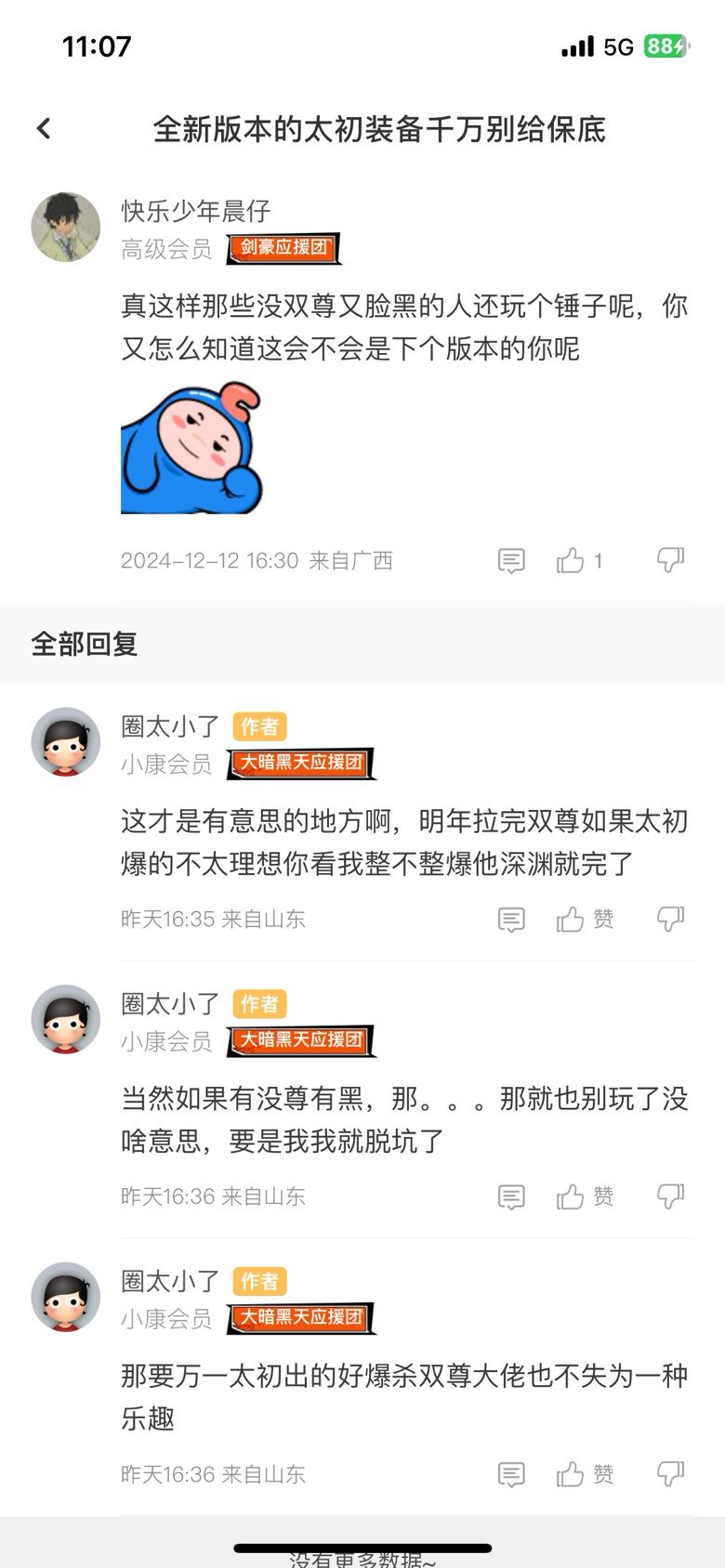Dislike the 昨天16:35 reply
This screenshot has width=725, height=1568.
[x=670, y=918]
